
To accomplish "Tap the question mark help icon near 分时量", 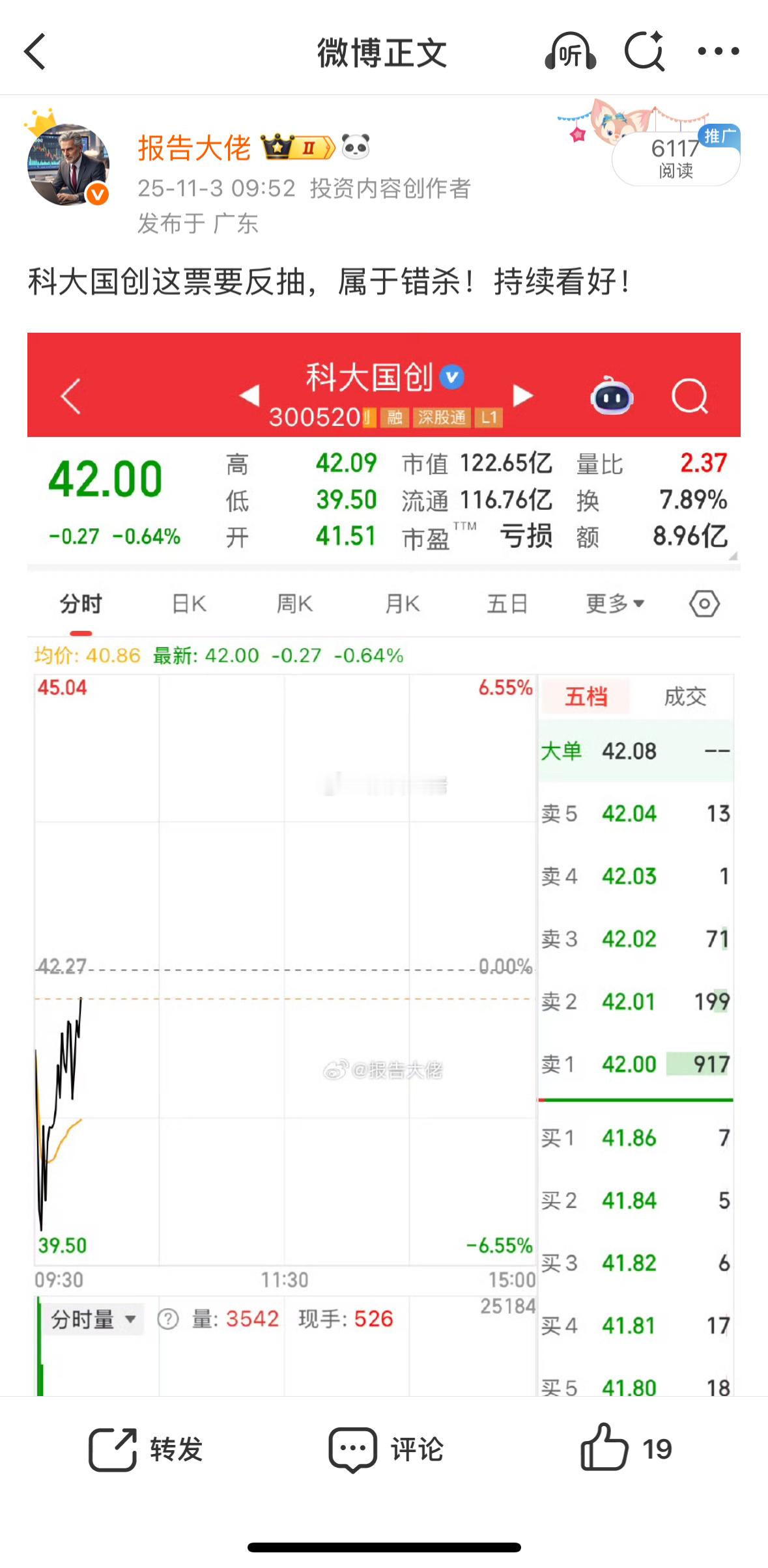I will [169, 1319].
